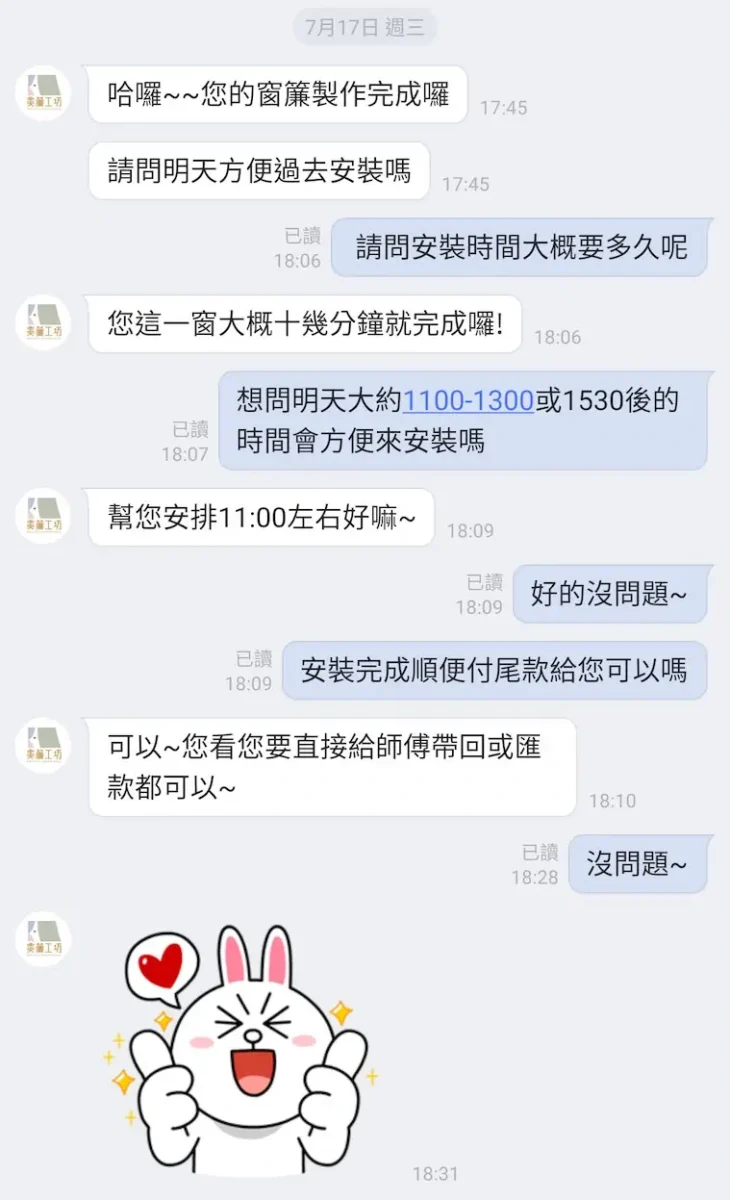The height and width of the screenshot is (1200, 730).
Task: Open the sender's avatar beside 哈囉~~您的窗簾製作完成囉
Action: pyautogui.click(x=43, y=93)
